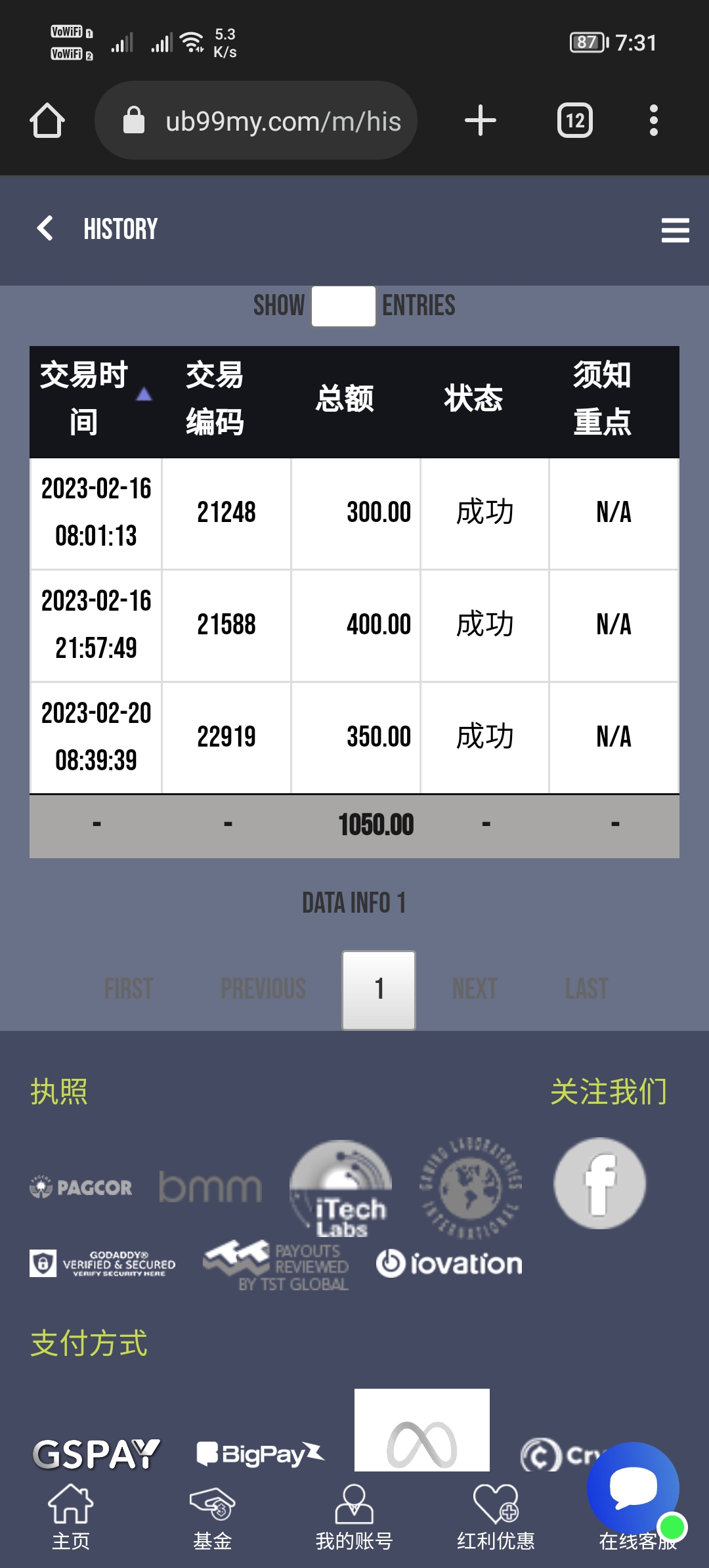Sort by the 总额 column header
The image size is (709, 1568).
(x=345, y=399)
